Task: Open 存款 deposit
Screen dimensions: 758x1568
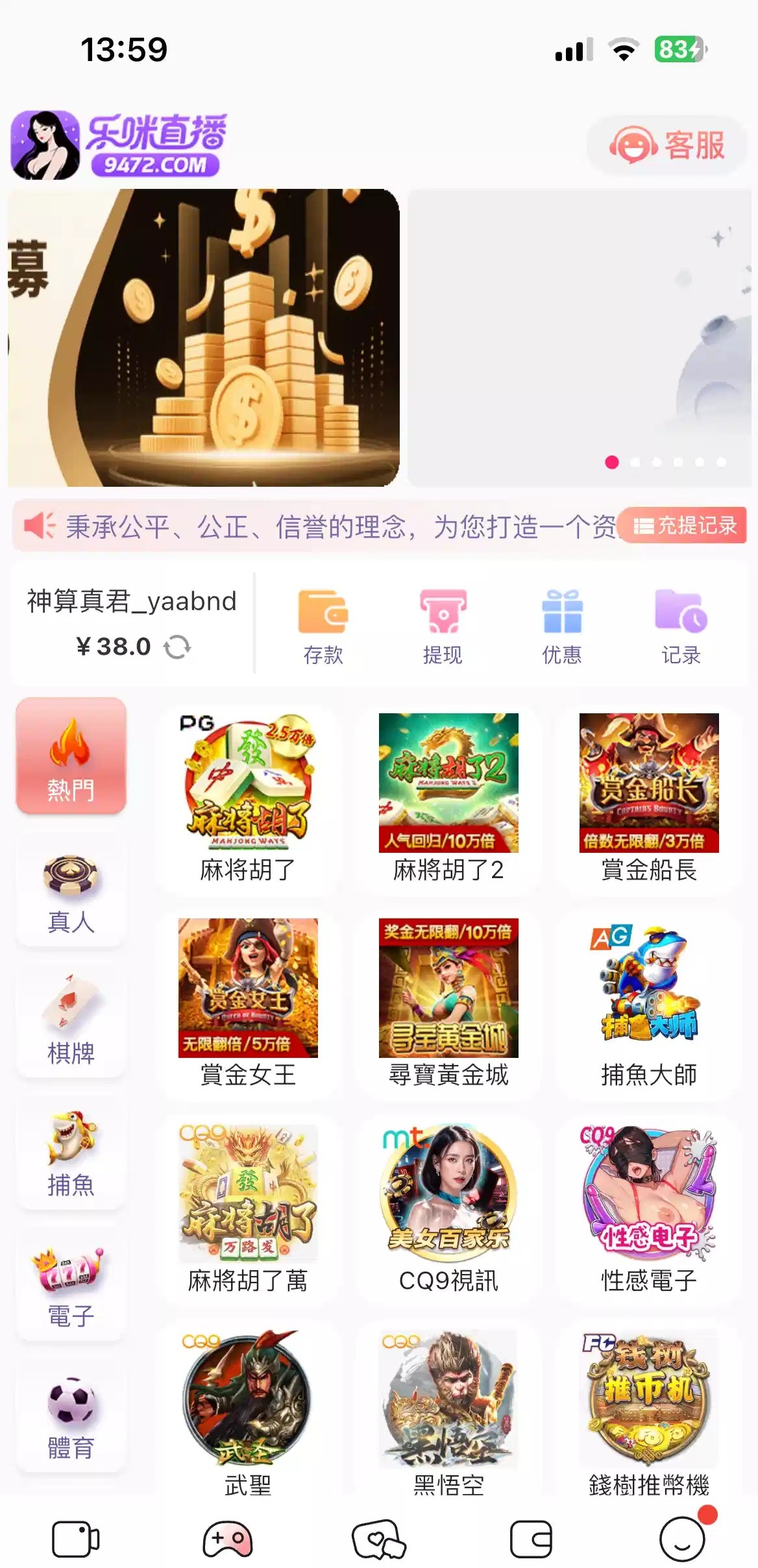Action: [323, 626]
